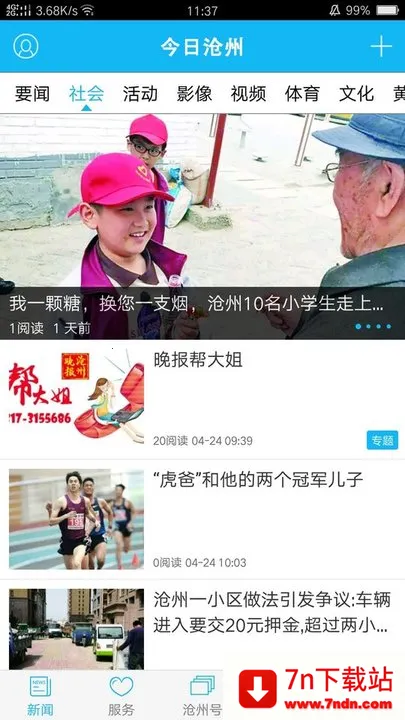Tap the 专题 tag on 晚报帮大姐
The image size is (405, 720).
[382, 440]
